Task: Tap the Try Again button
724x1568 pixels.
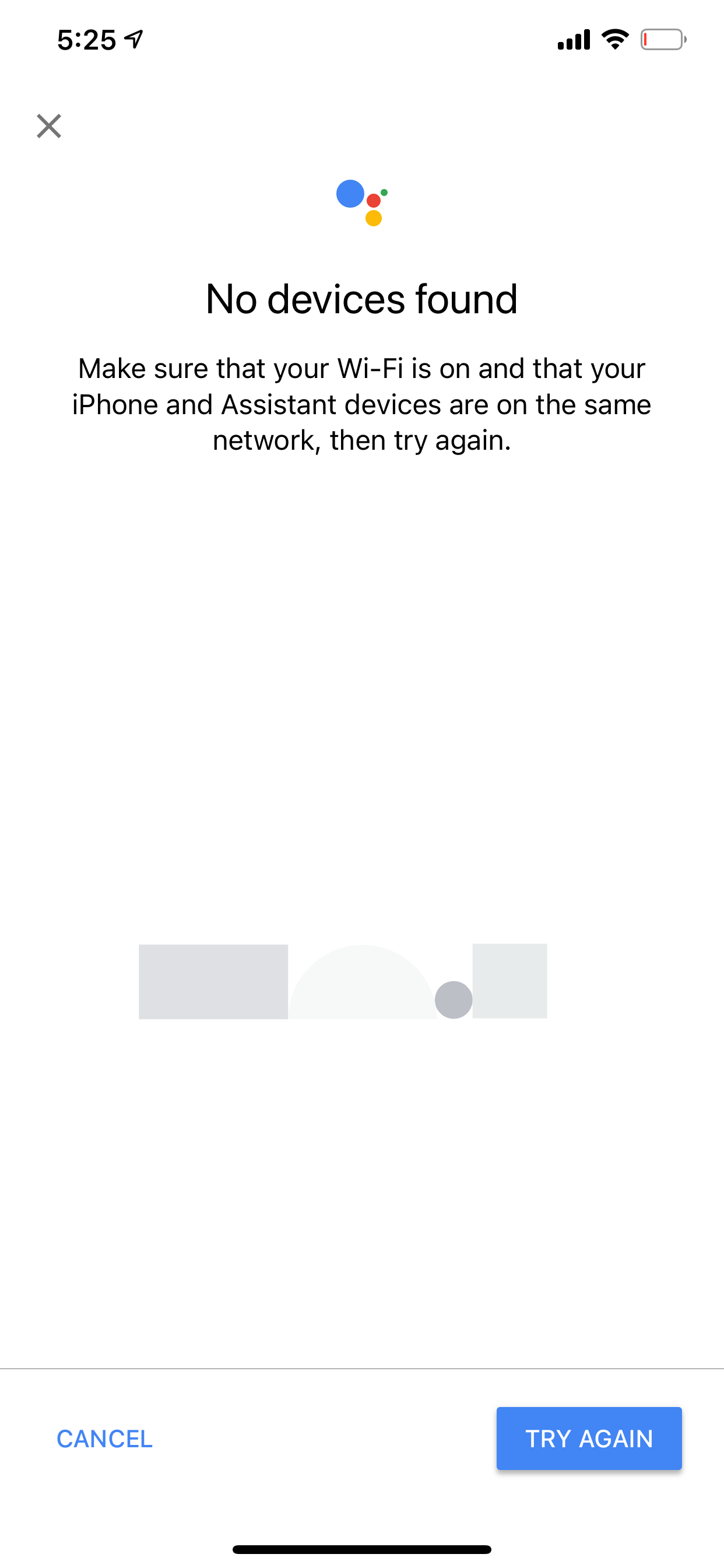Action: click(x=589, y=1438)
